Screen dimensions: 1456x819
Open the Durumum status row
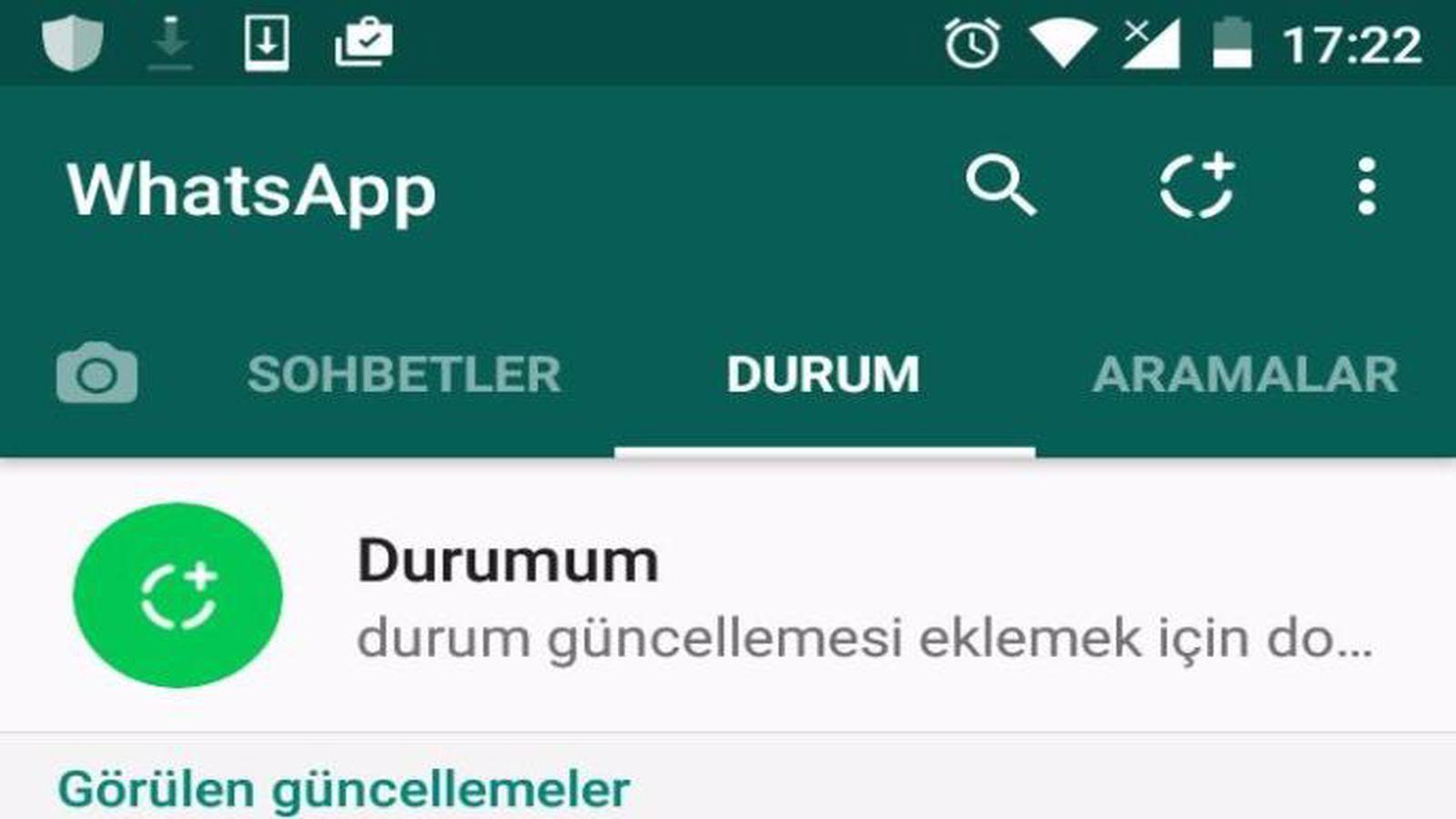pos(728,596)
